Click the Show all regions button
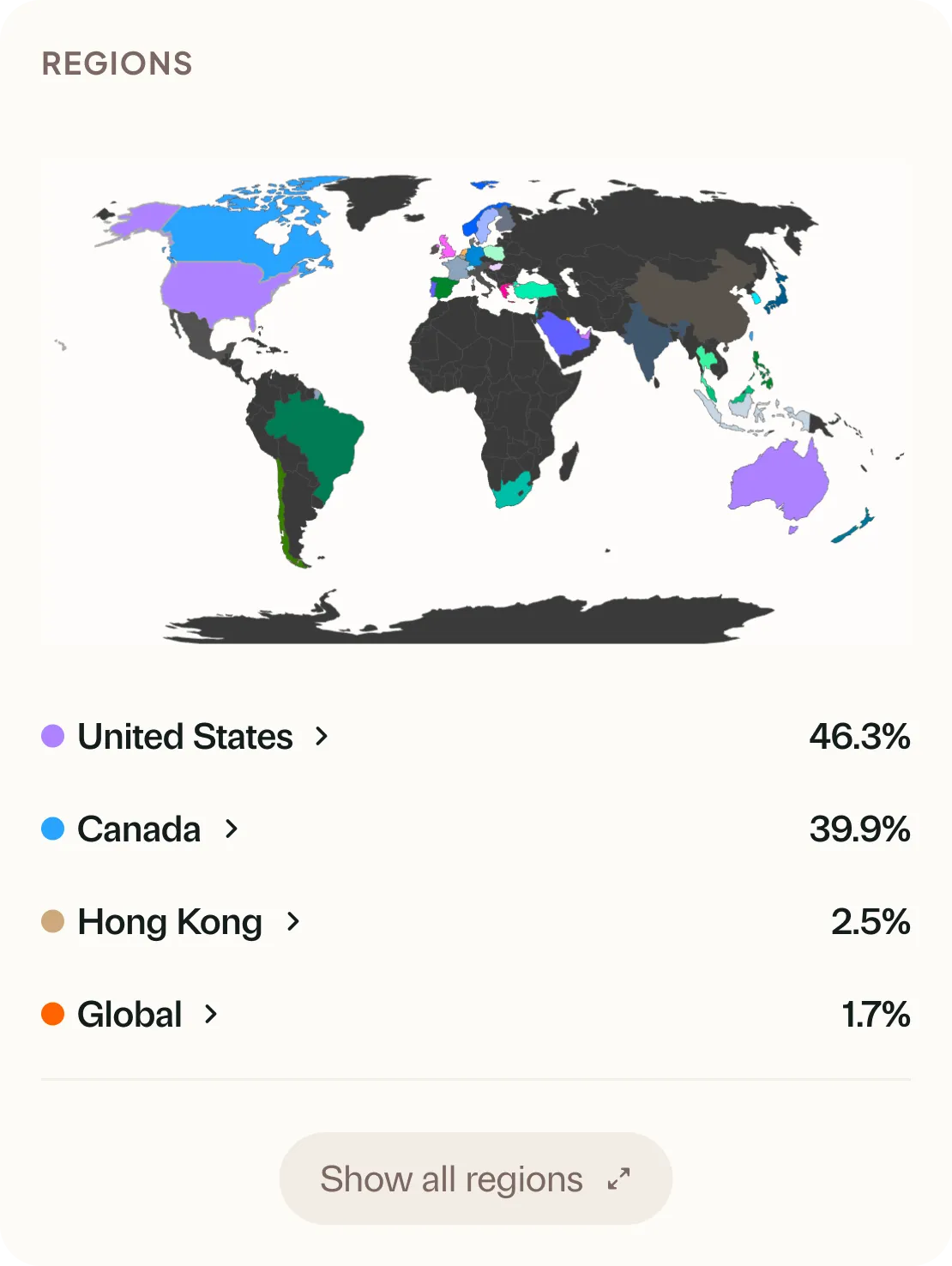The width and height of the screenshot is (952, 1266). tap(475, 1179)
